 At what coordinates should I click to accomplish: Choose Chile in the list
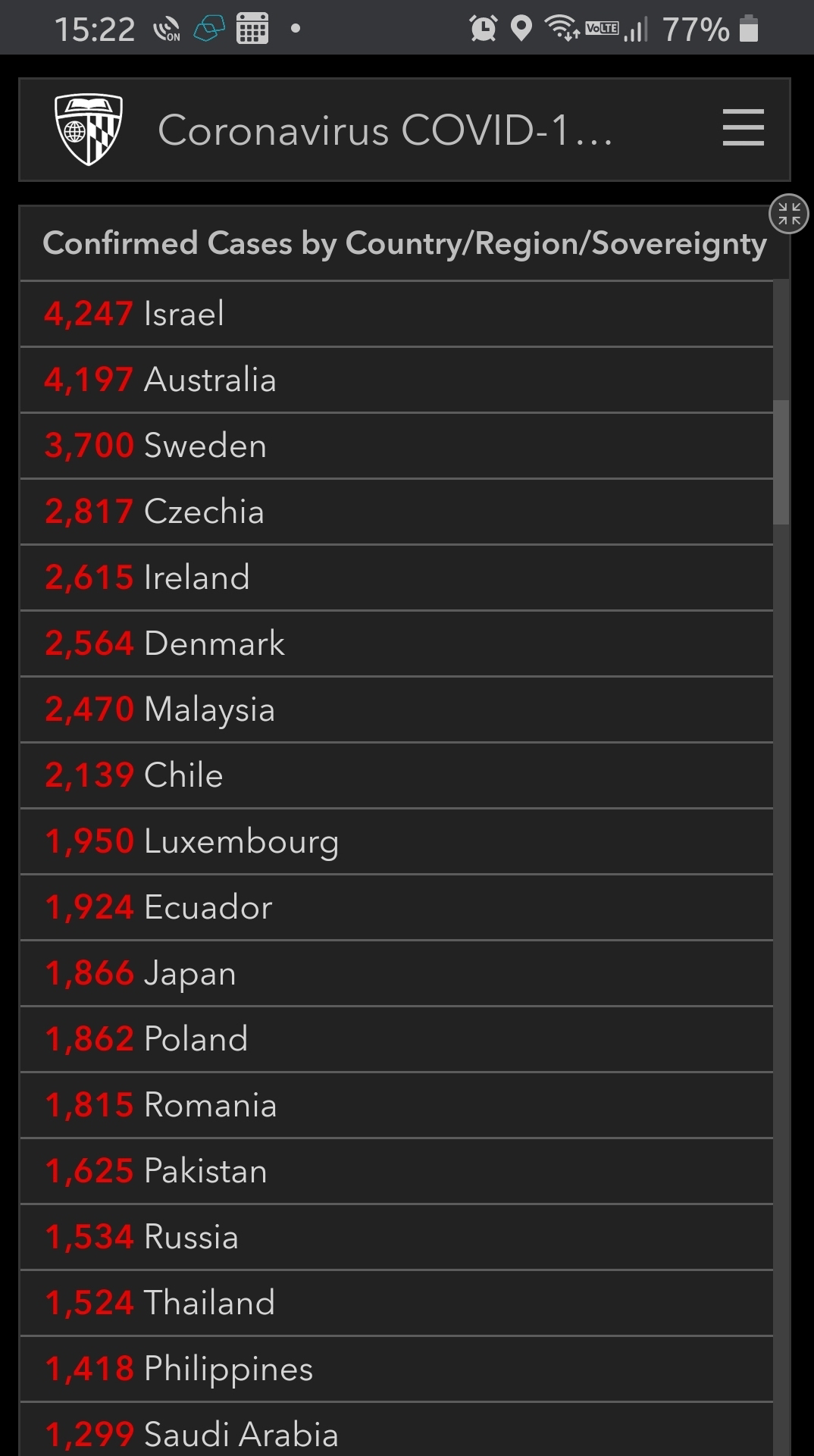click(x=396, y=775)
